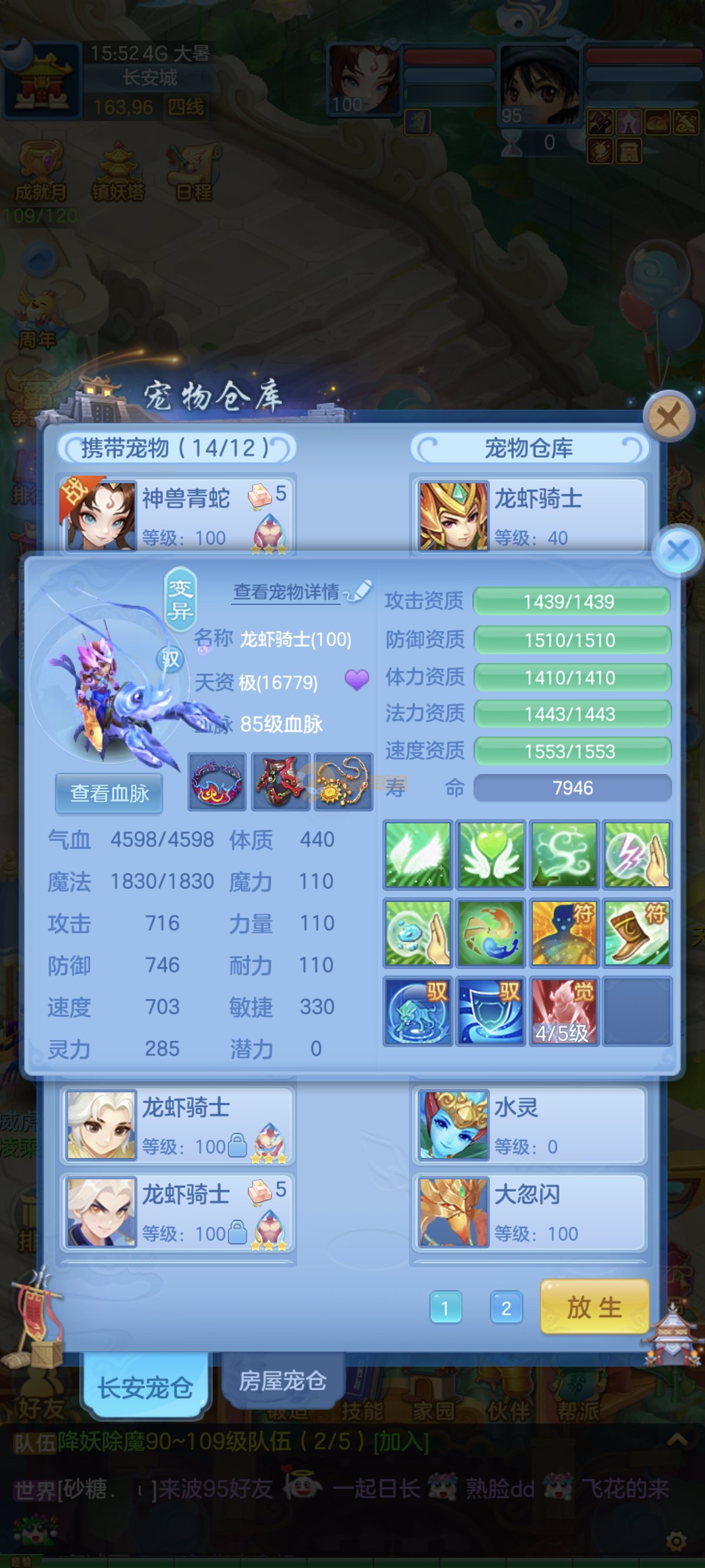Select 水灵 in pet warehouse
705x1568 pixels.
[528, 1125]
